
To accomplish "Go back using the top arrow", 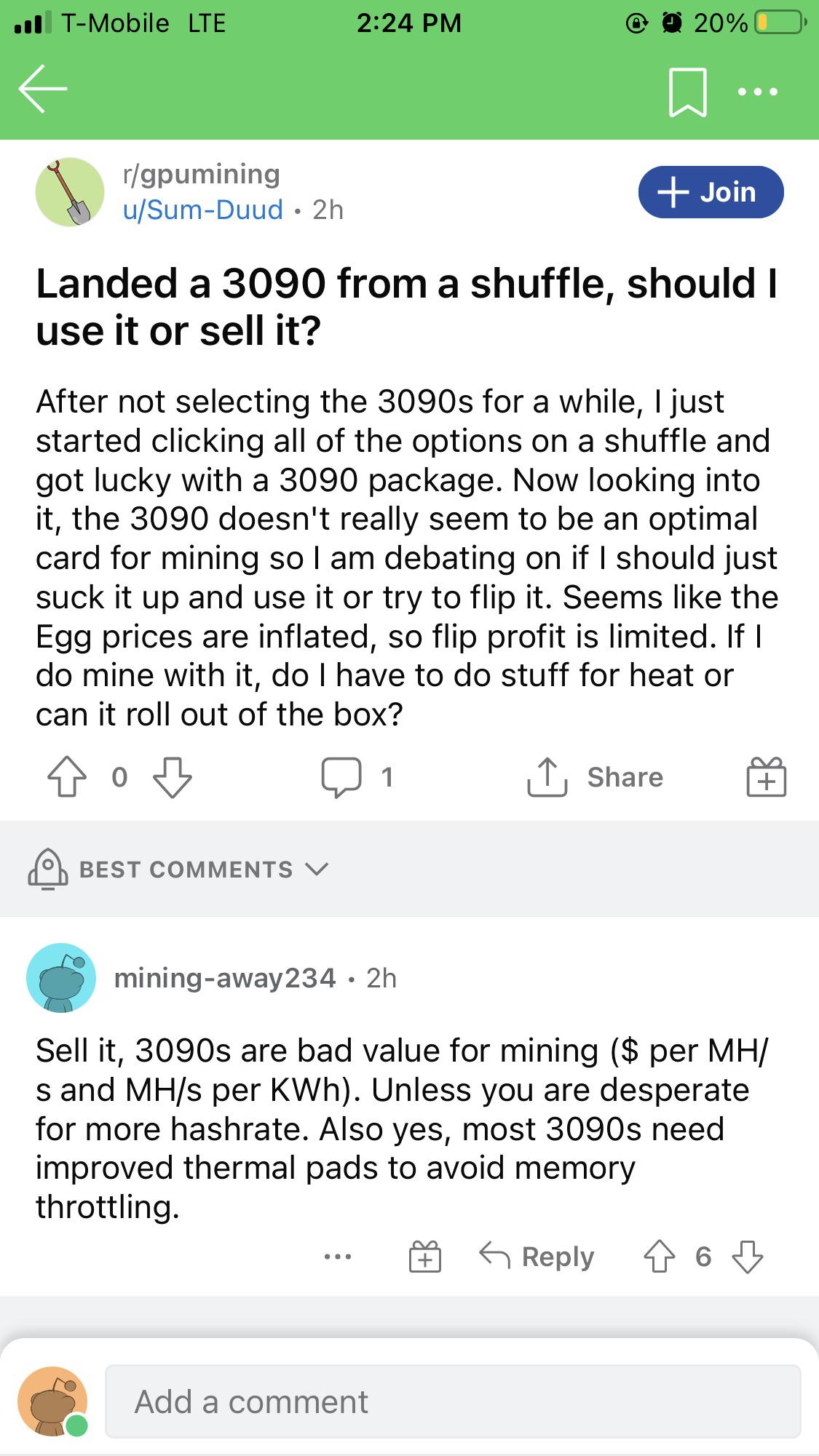I will [43, 89].
